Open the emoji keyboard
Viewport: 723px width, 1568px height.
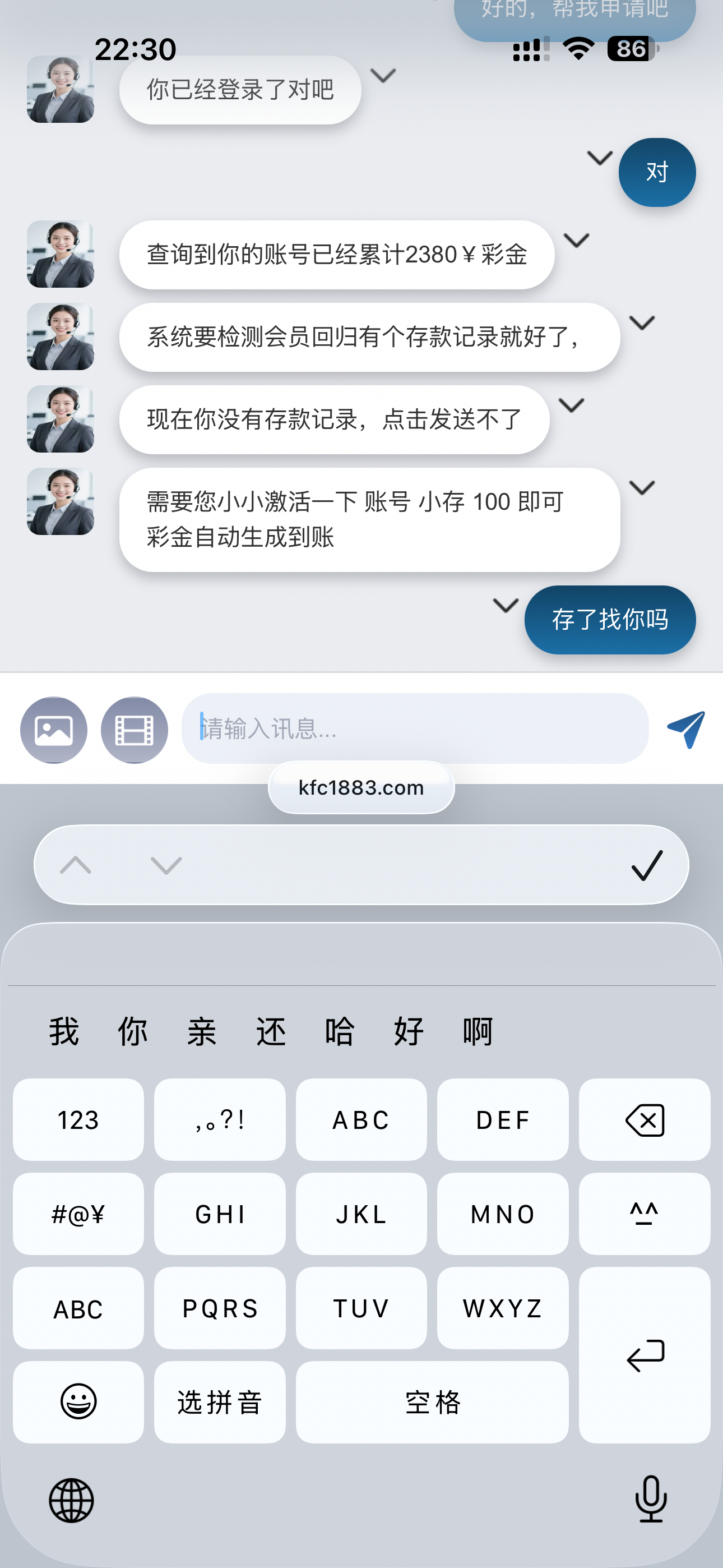coord(78,1402)
